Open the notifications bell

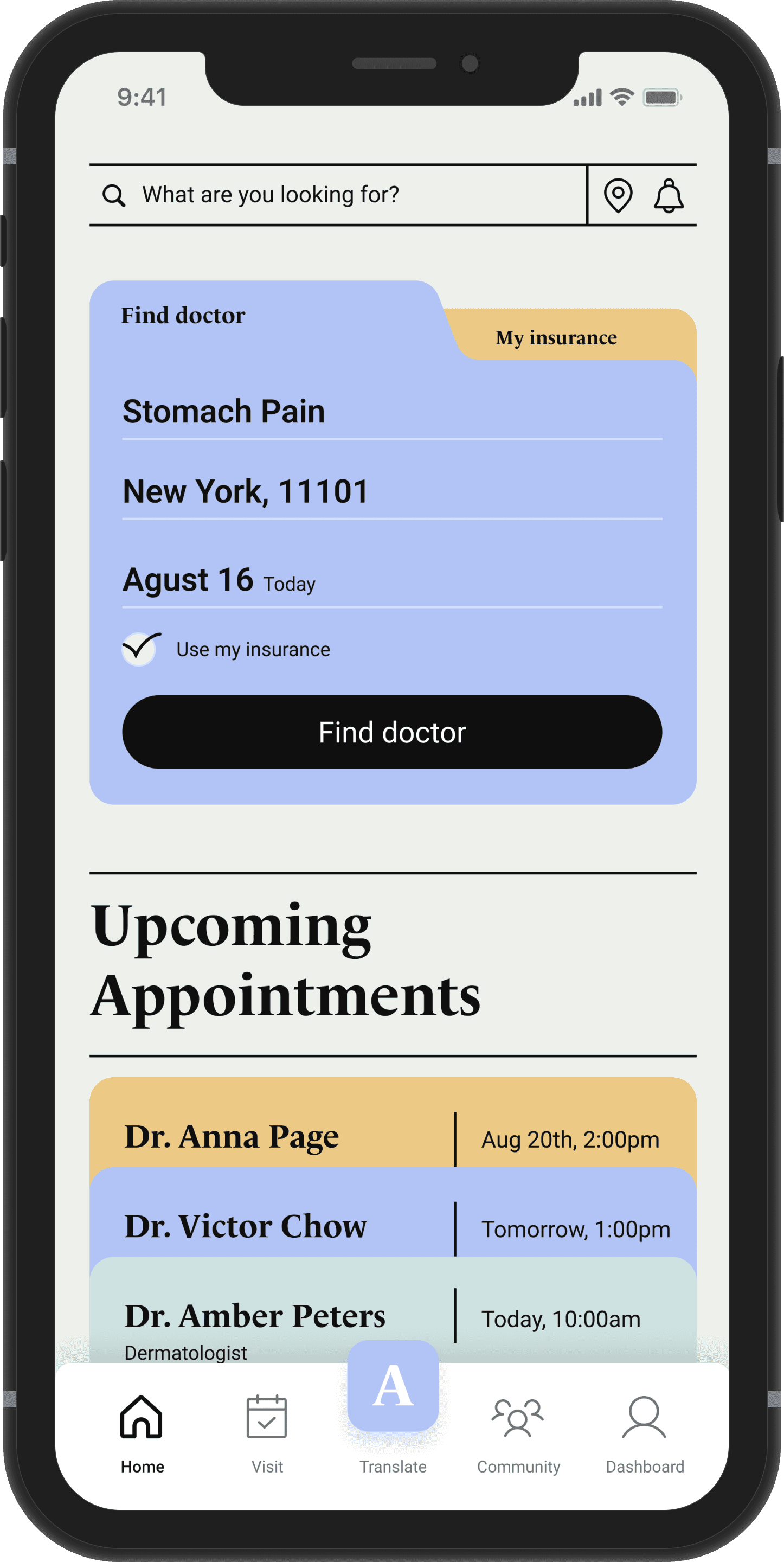point(668,196)
